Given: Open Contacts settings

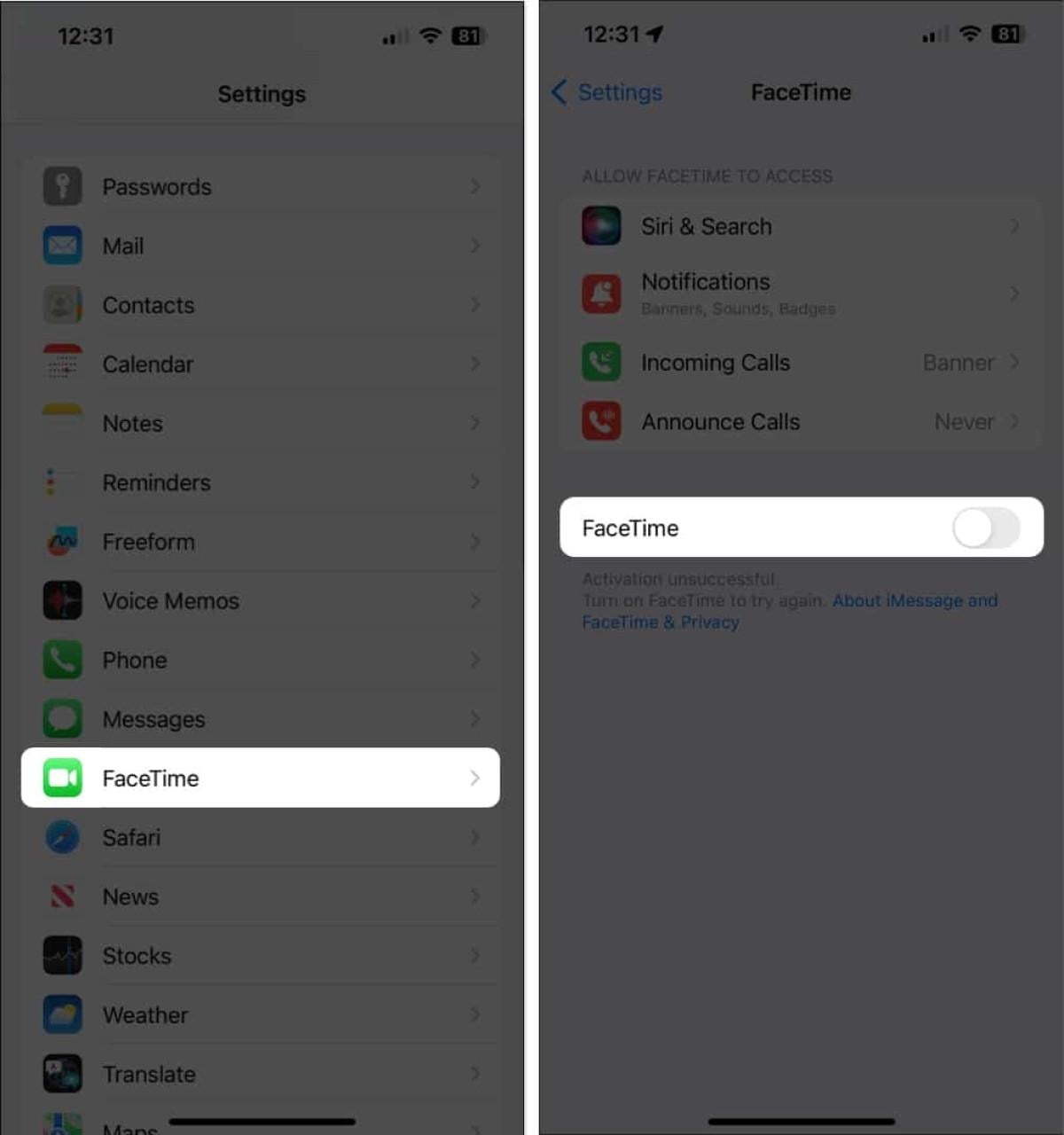Looking at the screenshot, I should [x=260, y=305].
